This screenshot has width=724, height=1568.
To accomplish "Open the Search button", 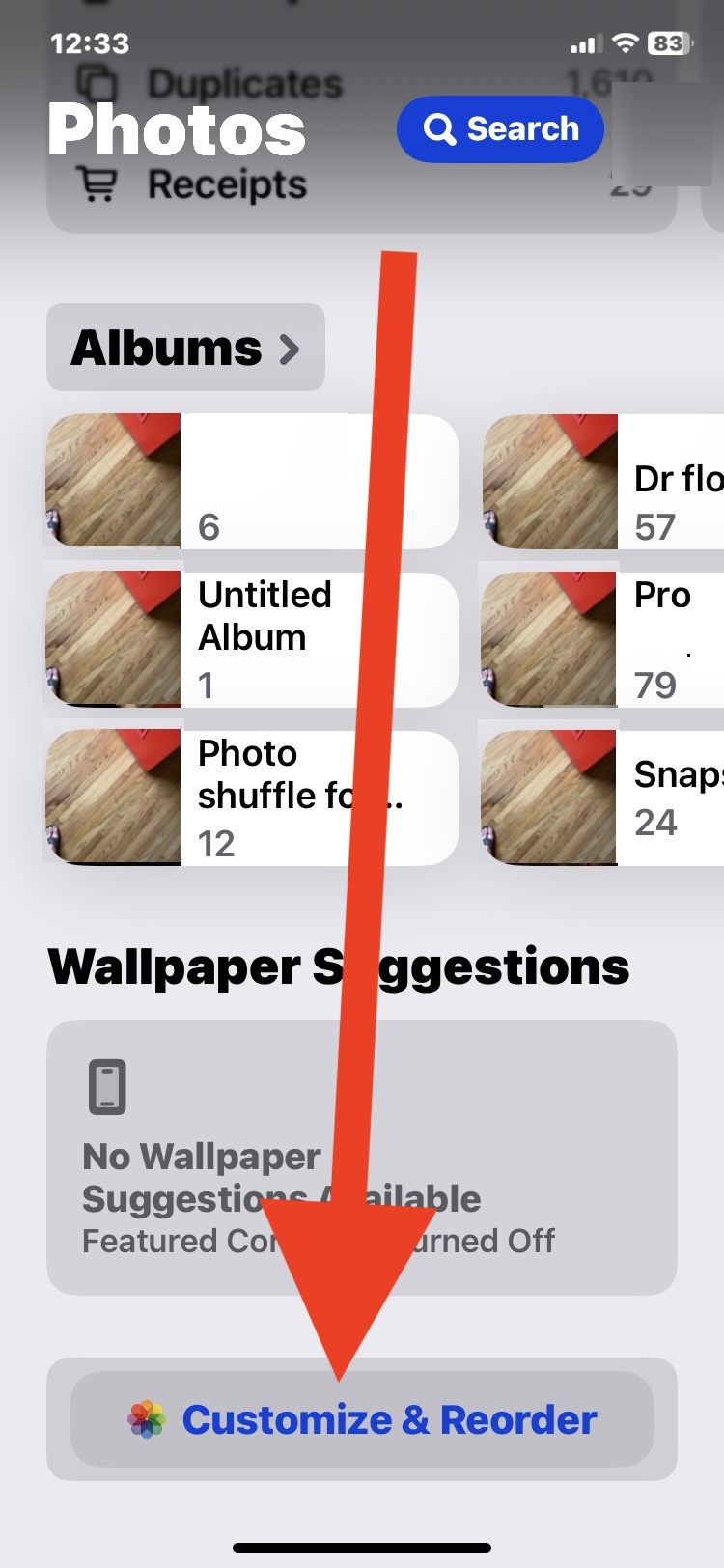I will (x=500, y=129).
